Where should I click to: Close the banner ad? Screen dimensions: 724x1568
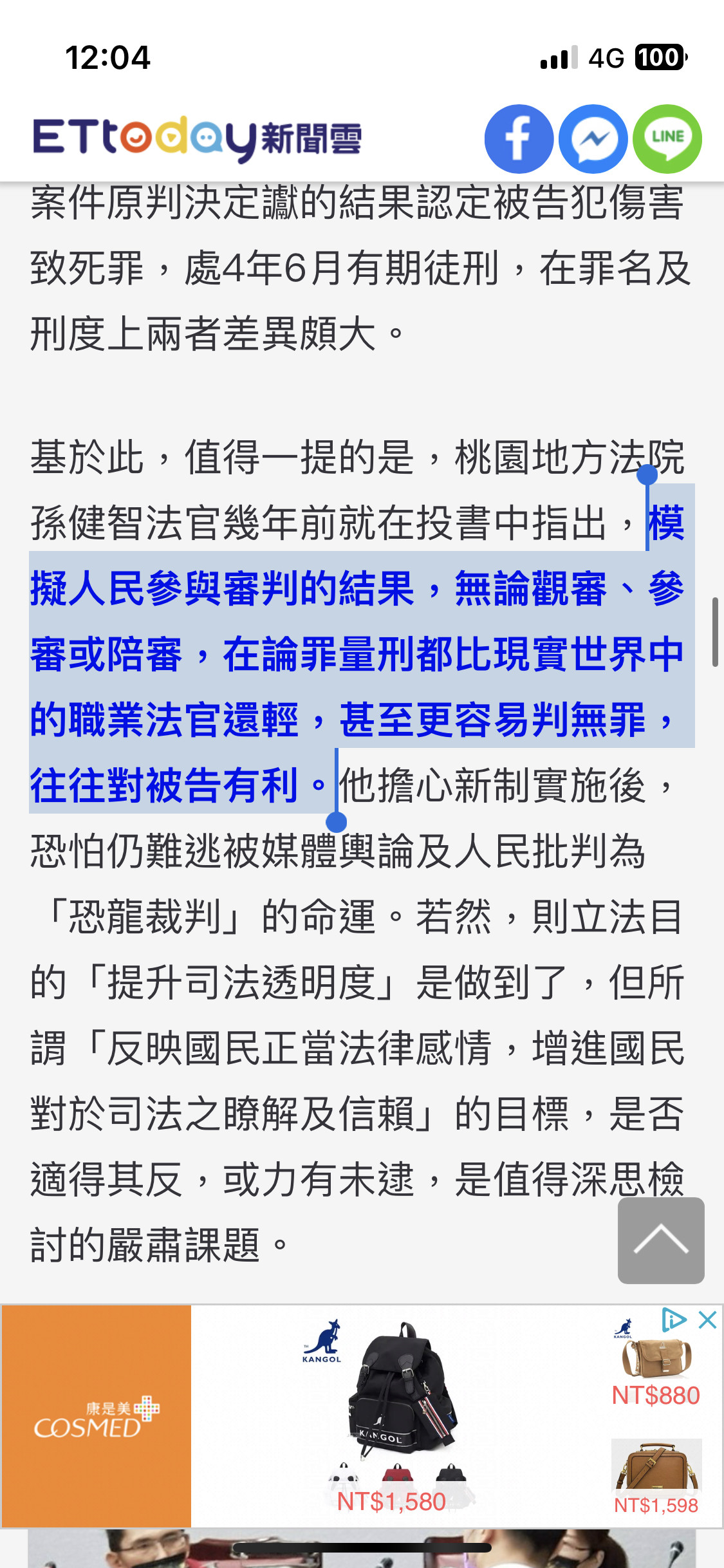(x=707, y=1320)
